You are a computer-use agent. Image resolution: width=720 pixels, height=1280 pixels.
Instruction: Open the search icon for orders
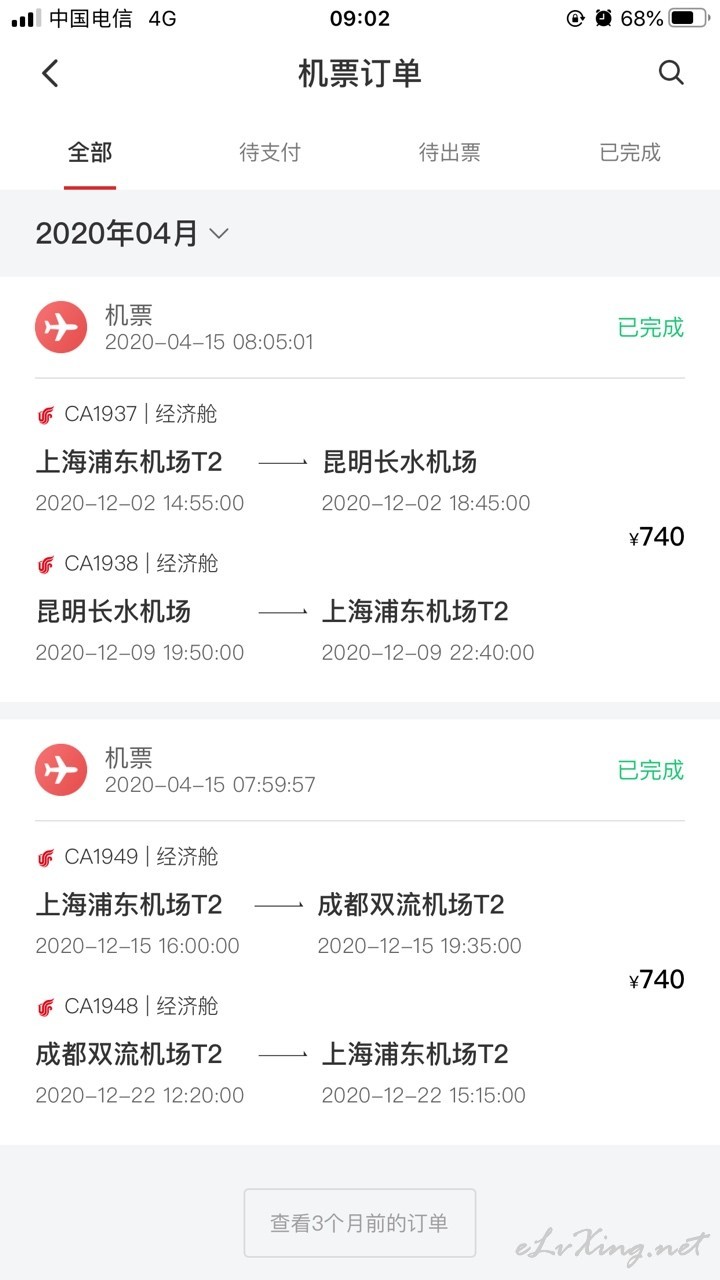[671, 73]
